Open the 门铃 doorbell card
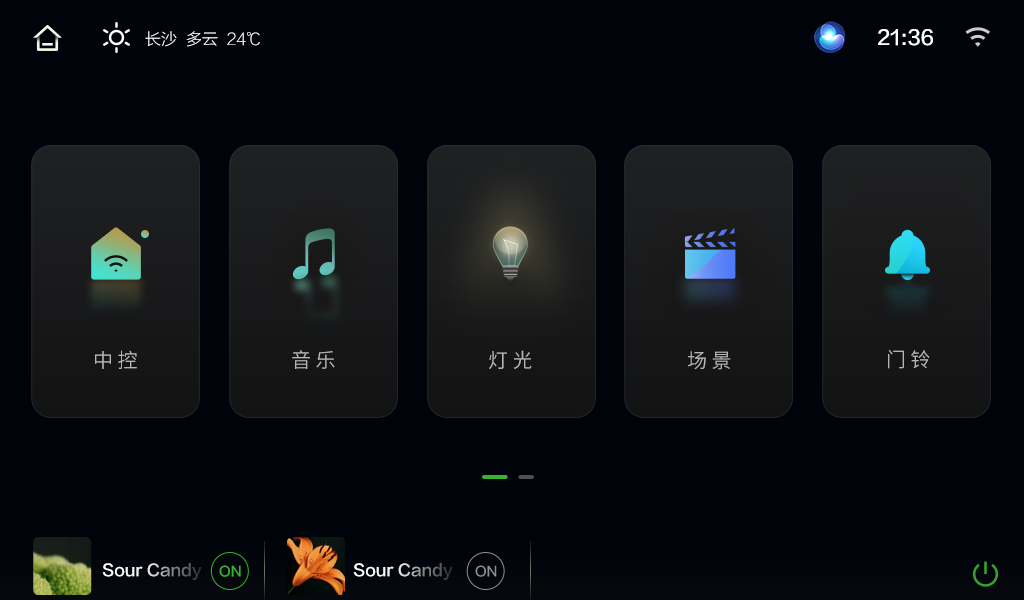 coord(906,281)
